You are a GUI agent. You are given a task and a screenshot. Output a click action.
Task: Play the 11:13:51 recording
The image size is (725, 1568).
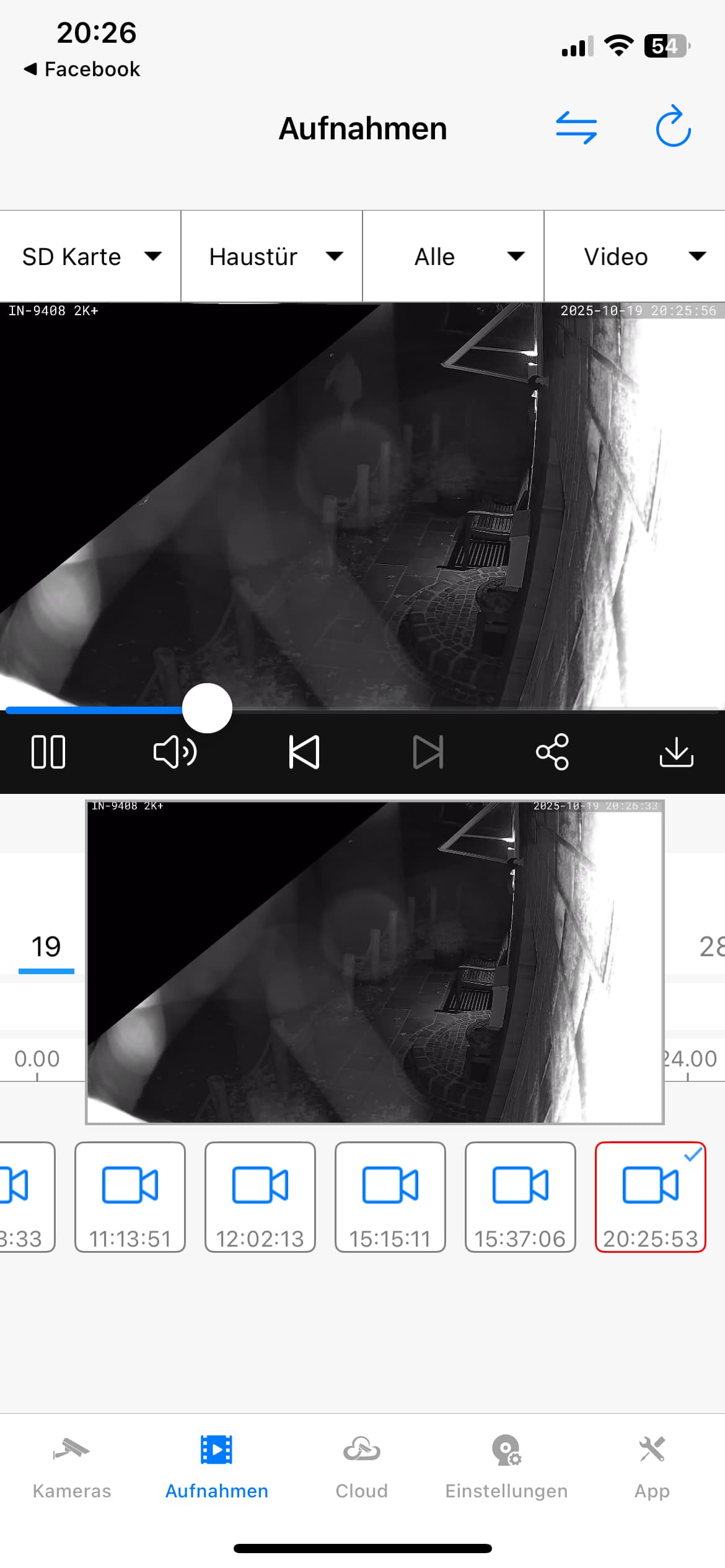[x=130, y=1196]
